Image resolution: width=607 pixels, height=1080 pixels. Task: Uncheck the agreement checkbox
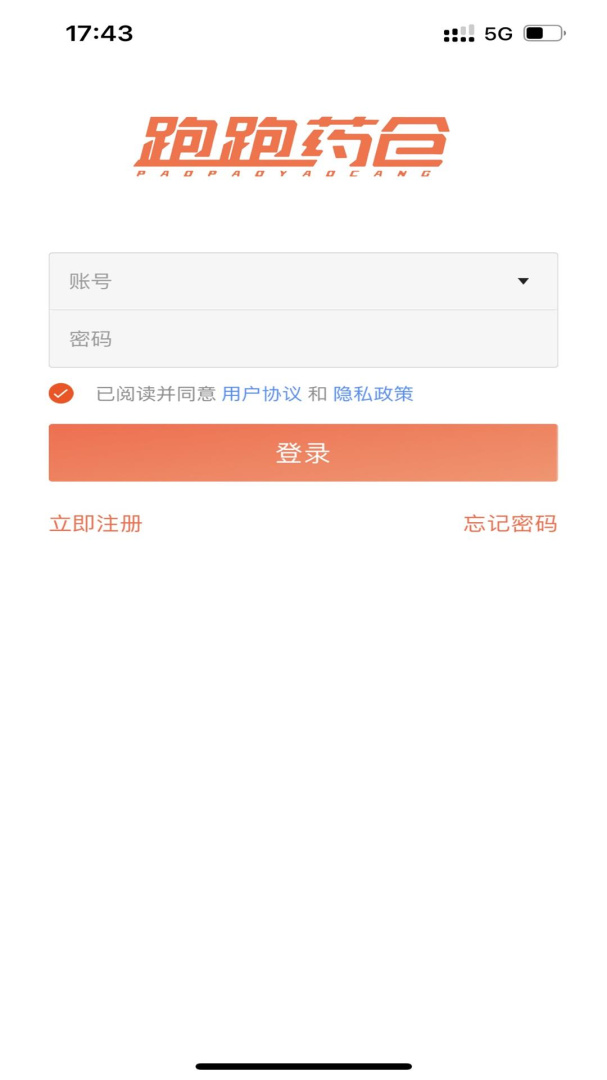point(61,394)
